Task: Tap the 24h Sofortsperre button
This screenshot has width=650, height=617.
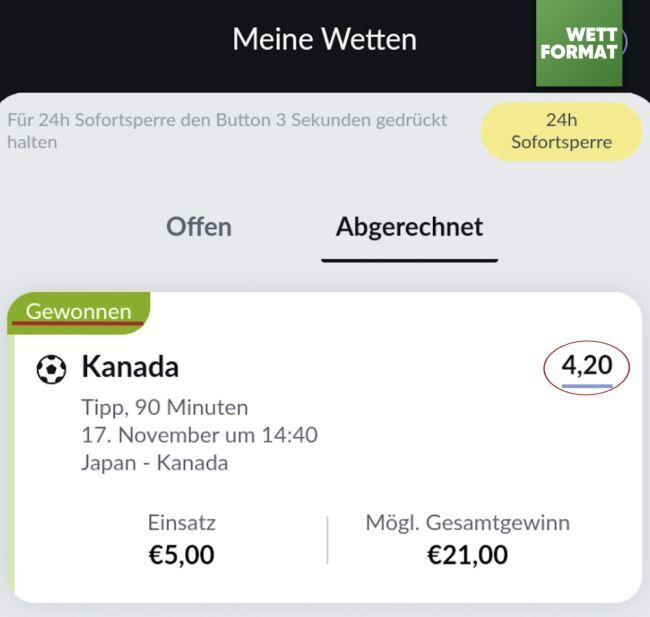Action: point(560,131)
